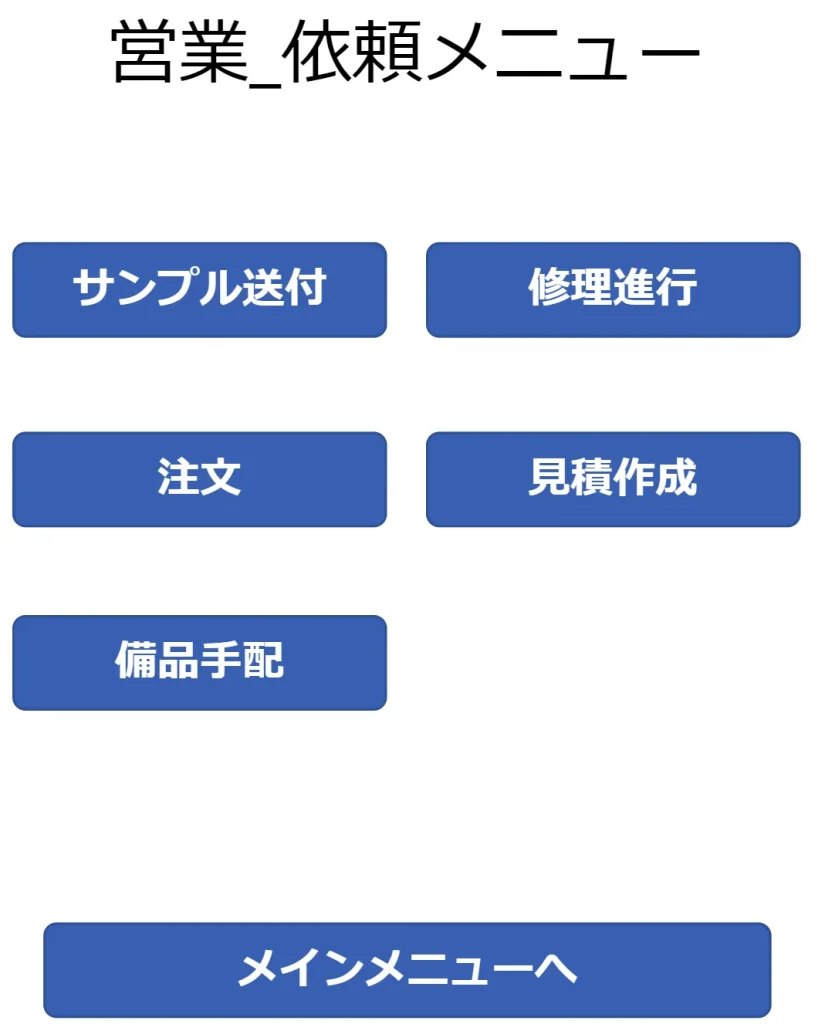This screenshot has height=1024, width=825.
Task: Choose the 備品手配 option
Action: pos(199,662)
